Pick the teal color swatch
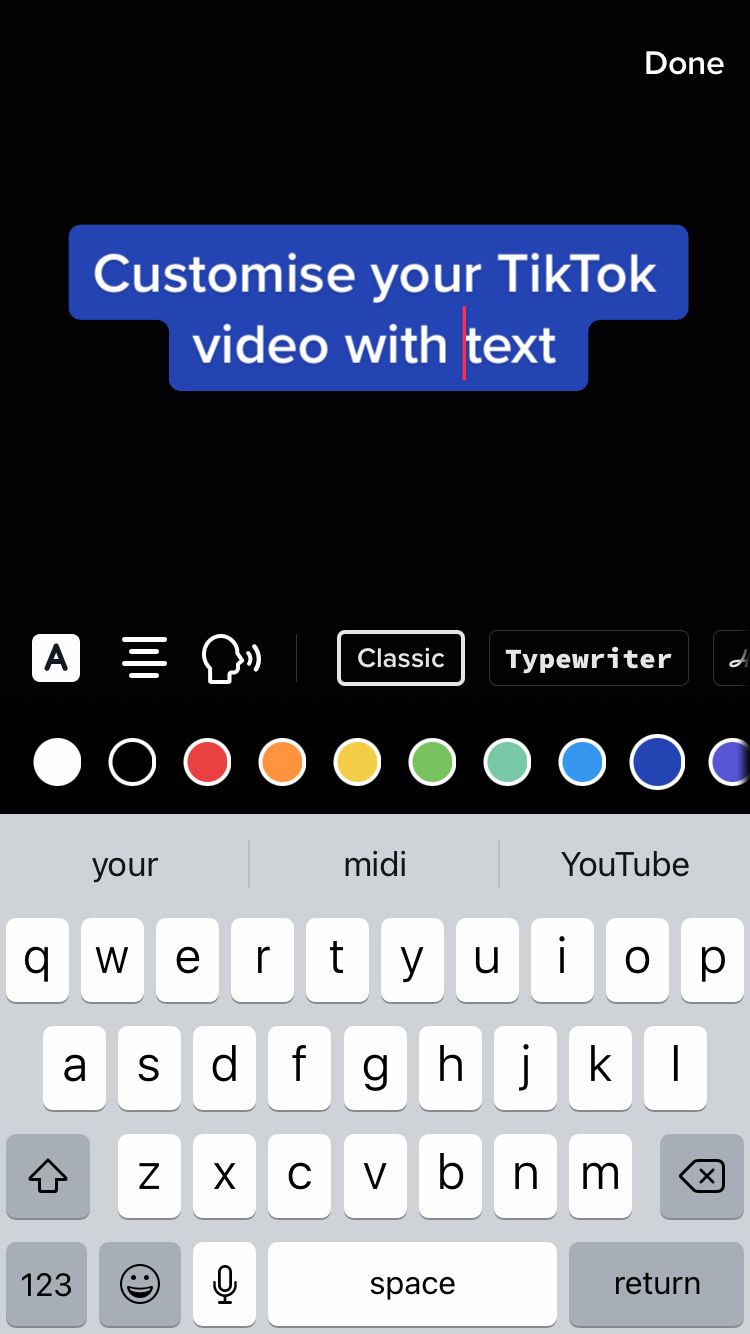750x1334 pixels. click(x=507, y=762)
